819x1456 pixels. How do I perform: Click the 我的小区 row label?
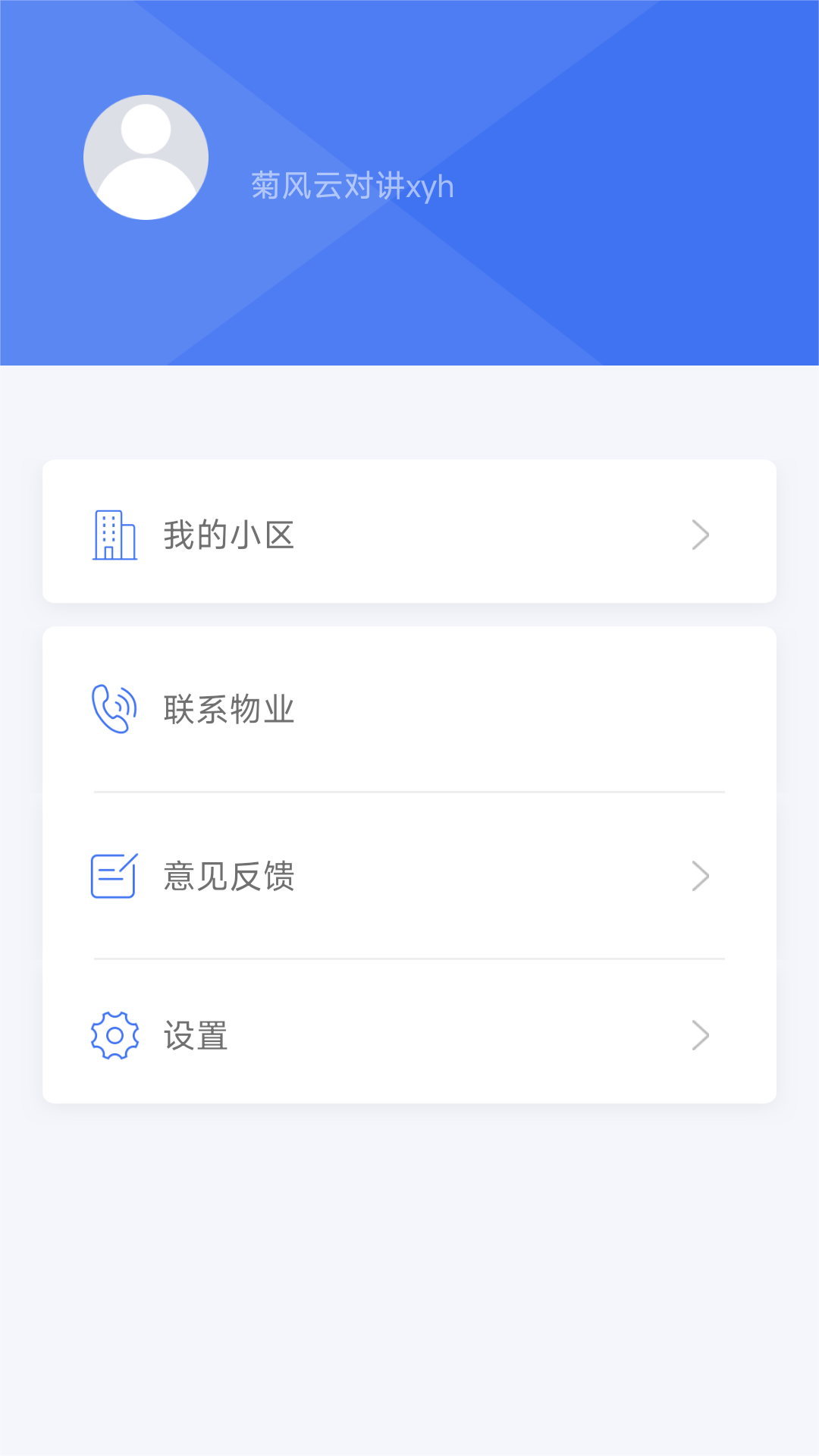(x=230, y=535)
